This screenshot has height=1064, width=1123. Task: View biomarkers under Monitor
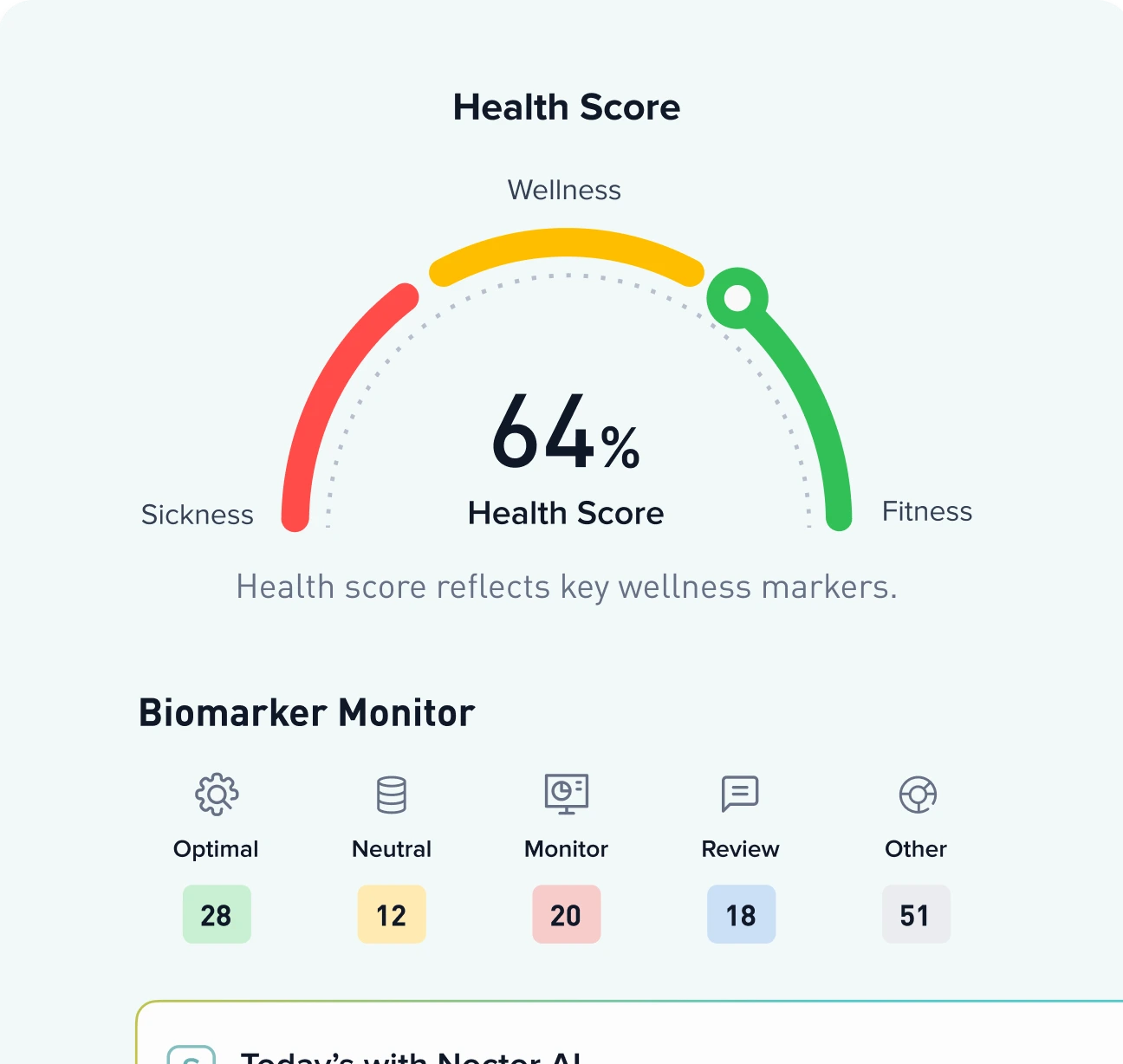coord(566,857)
